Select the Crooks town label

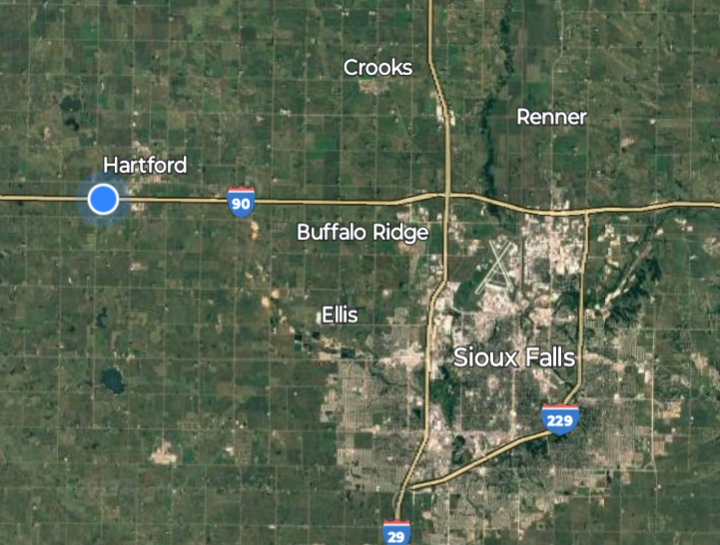pos(378,67)
